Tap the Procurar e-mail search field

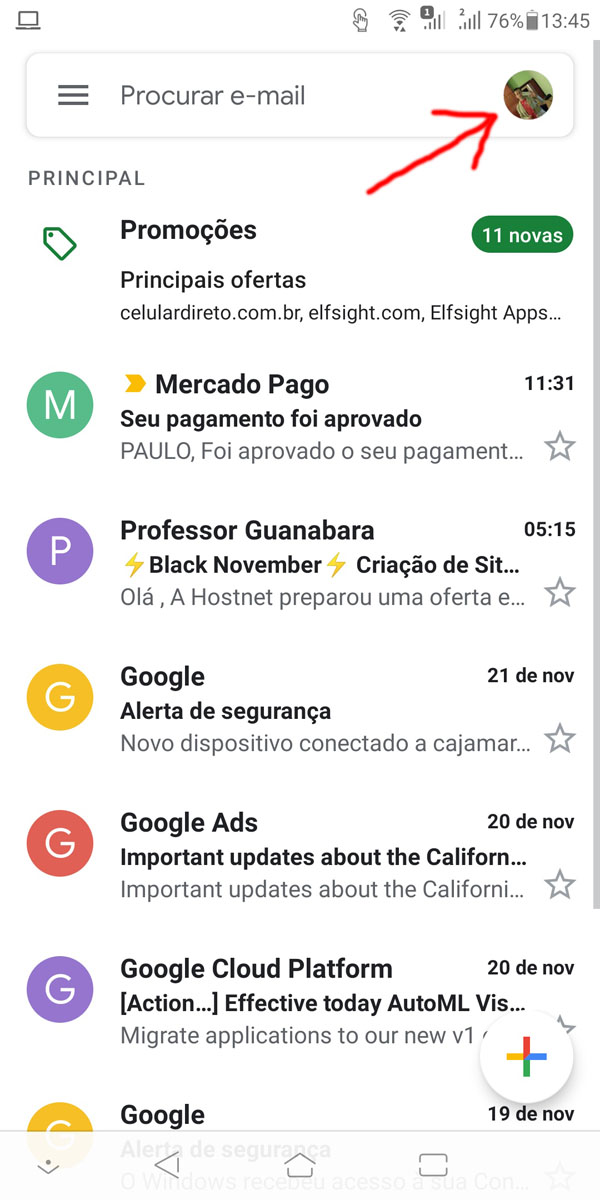pos(300,96)
